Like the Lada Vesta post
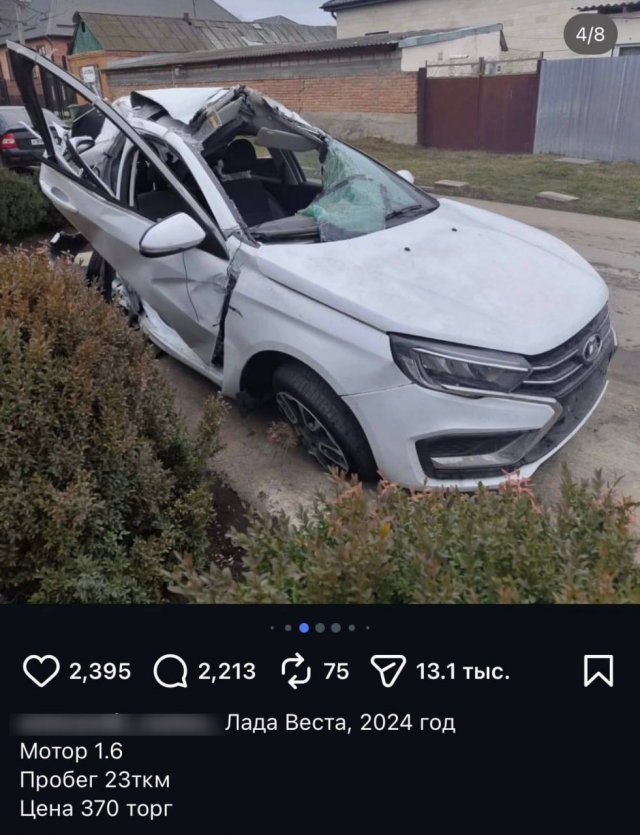 pos(41,671)
